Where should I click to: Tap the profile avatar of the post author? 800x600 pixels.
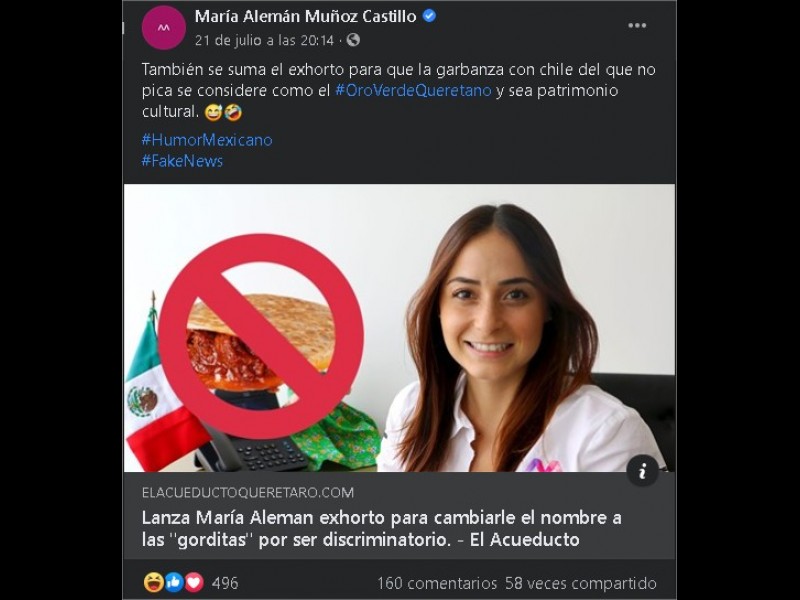pos(163,27)
